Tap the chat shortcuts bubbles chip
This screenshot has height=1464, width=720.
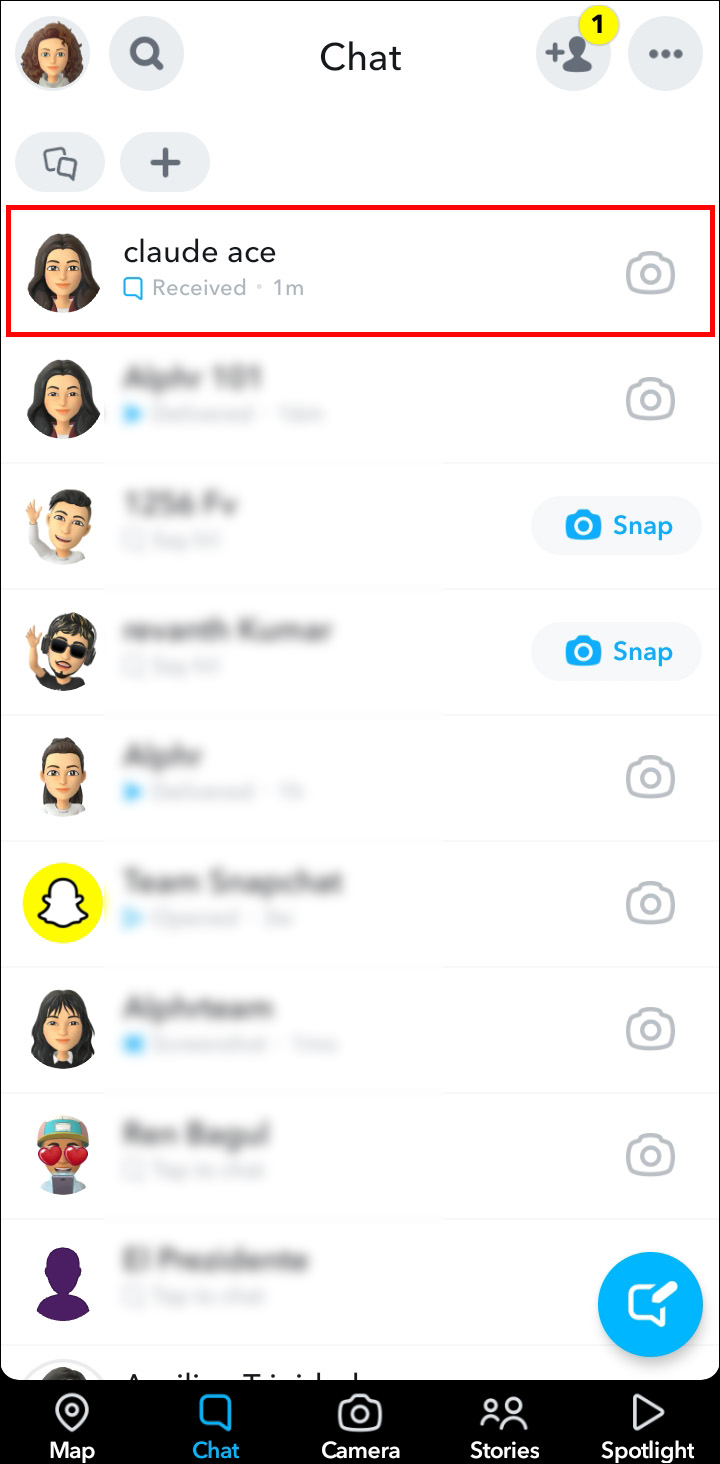60,162
